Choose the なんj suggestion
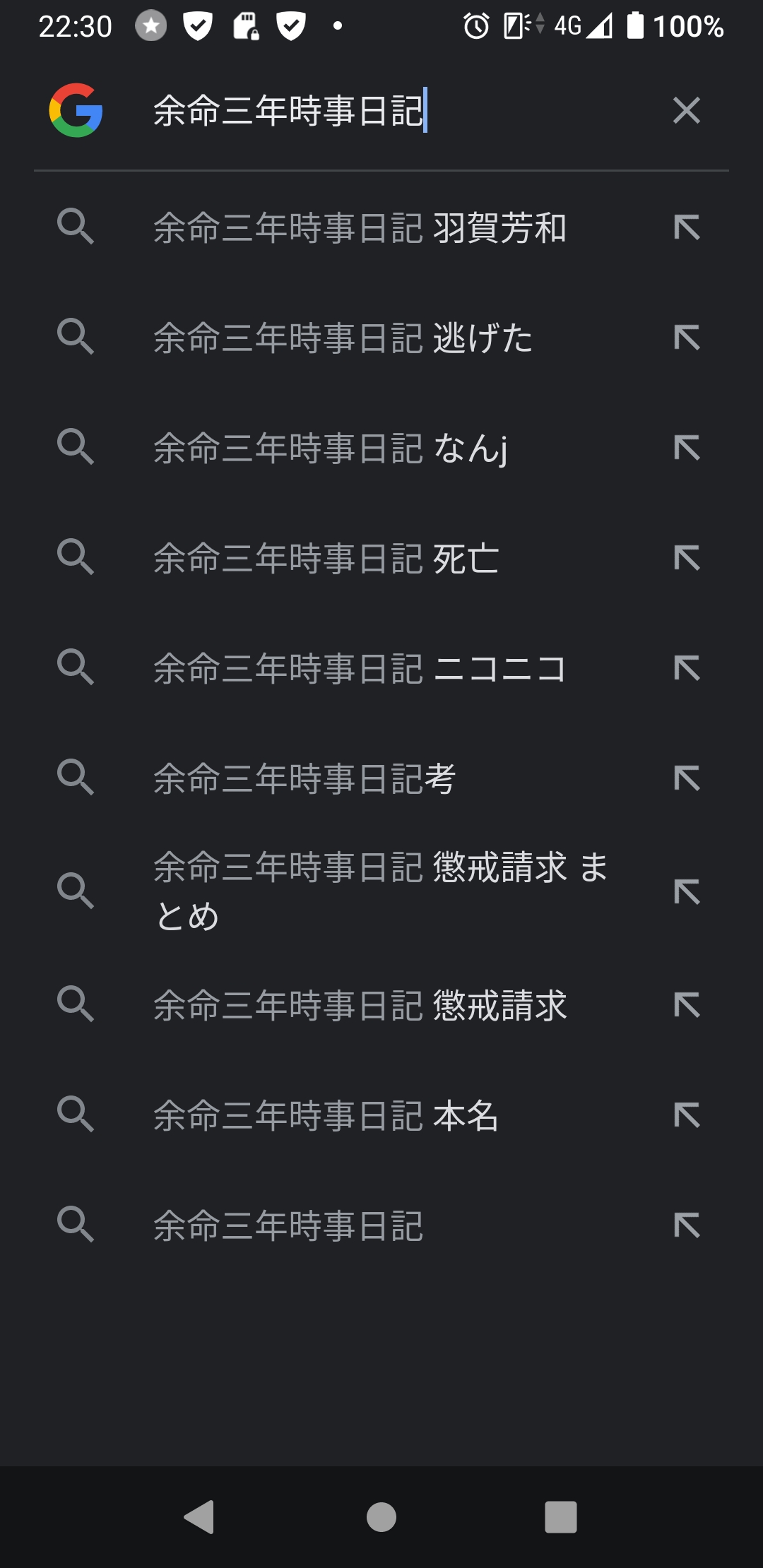 [381, 448]
